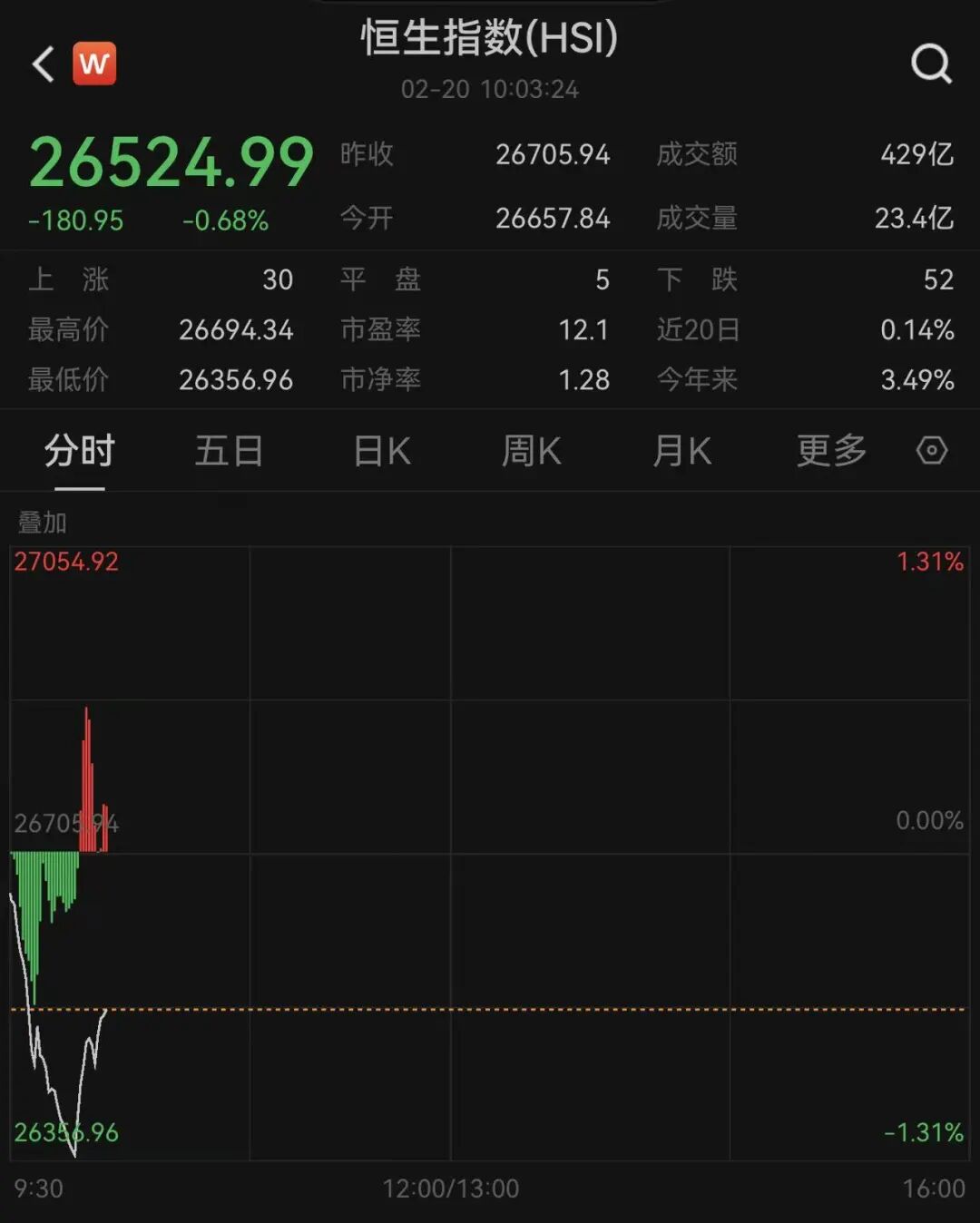Open chart settings hexagon icon
This screenshot has height=1223, width=980.
932,451
